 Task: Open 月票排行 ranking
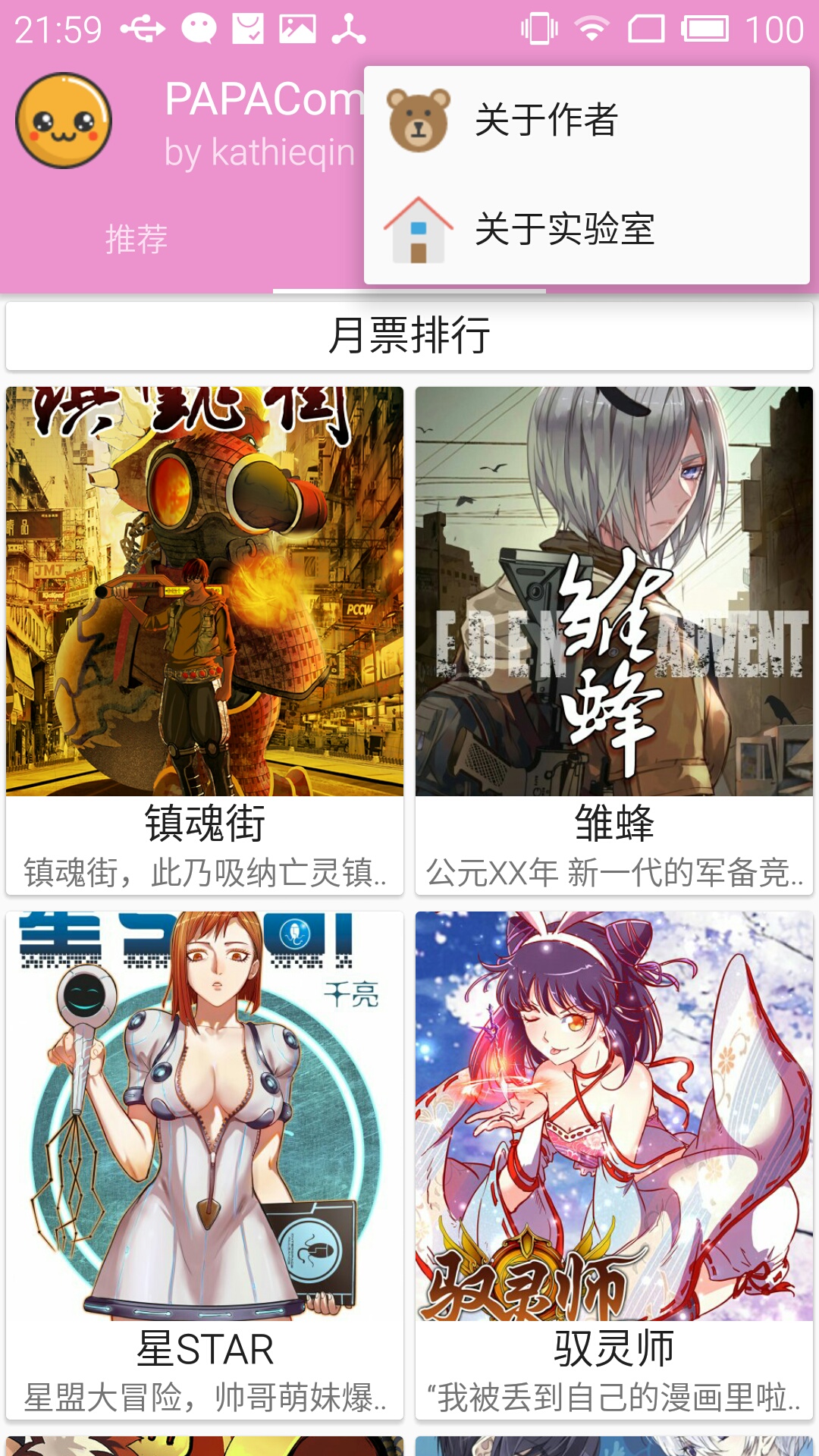click(409, 336)
